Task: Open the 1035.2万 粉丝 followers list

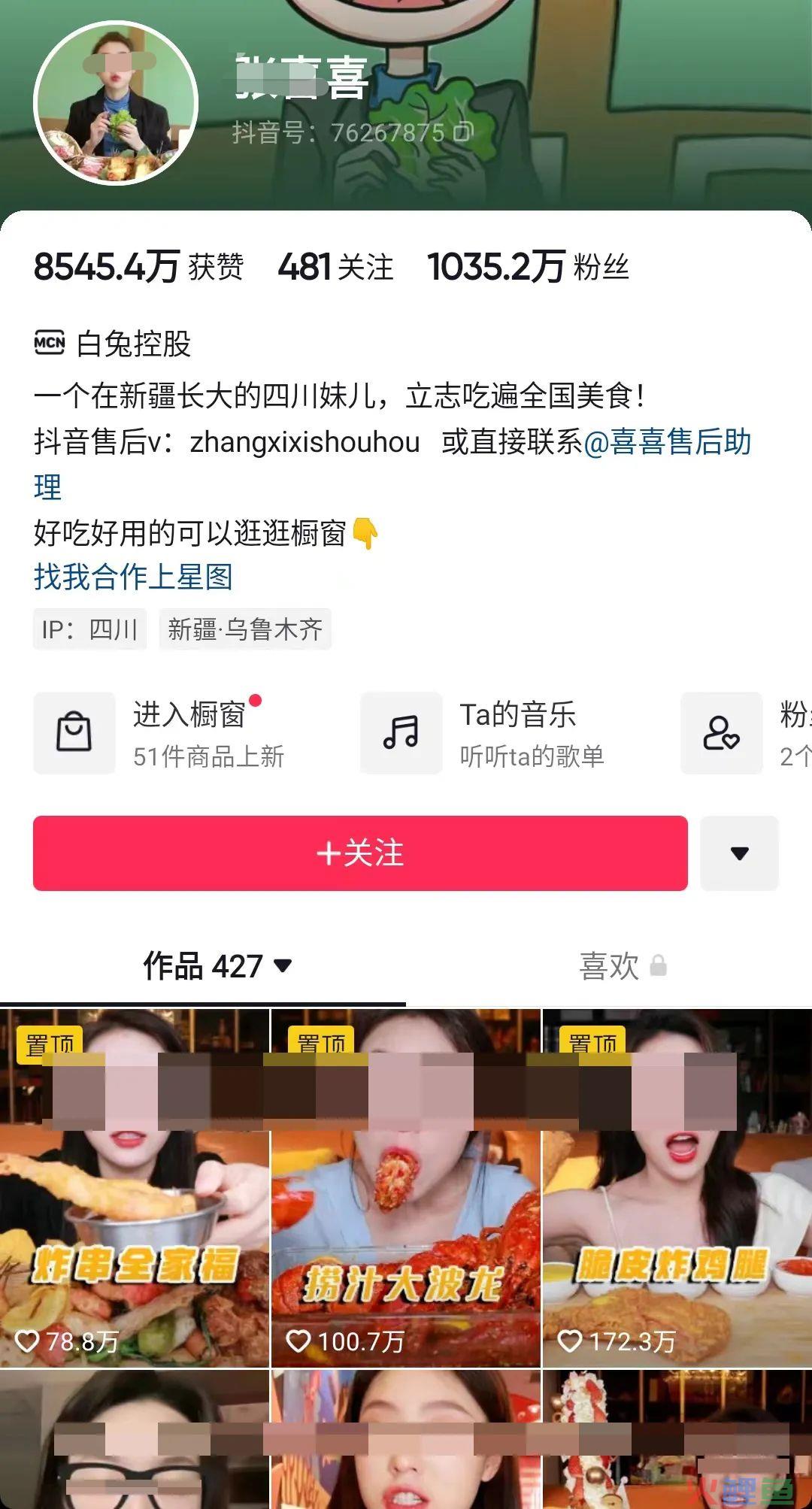Action: 528,267
